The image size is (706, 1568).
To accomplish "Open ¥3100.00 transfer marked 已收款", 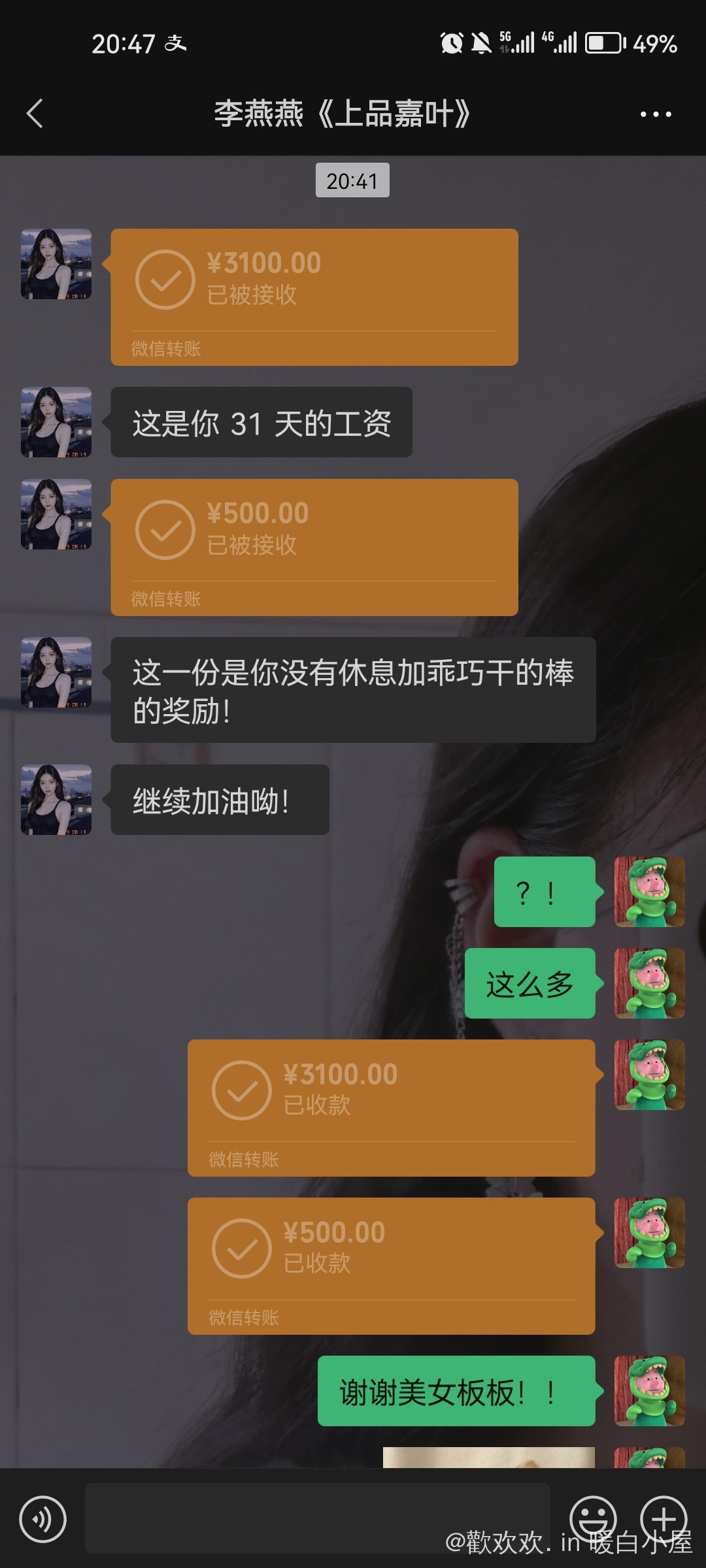I will coord(391,1107).
